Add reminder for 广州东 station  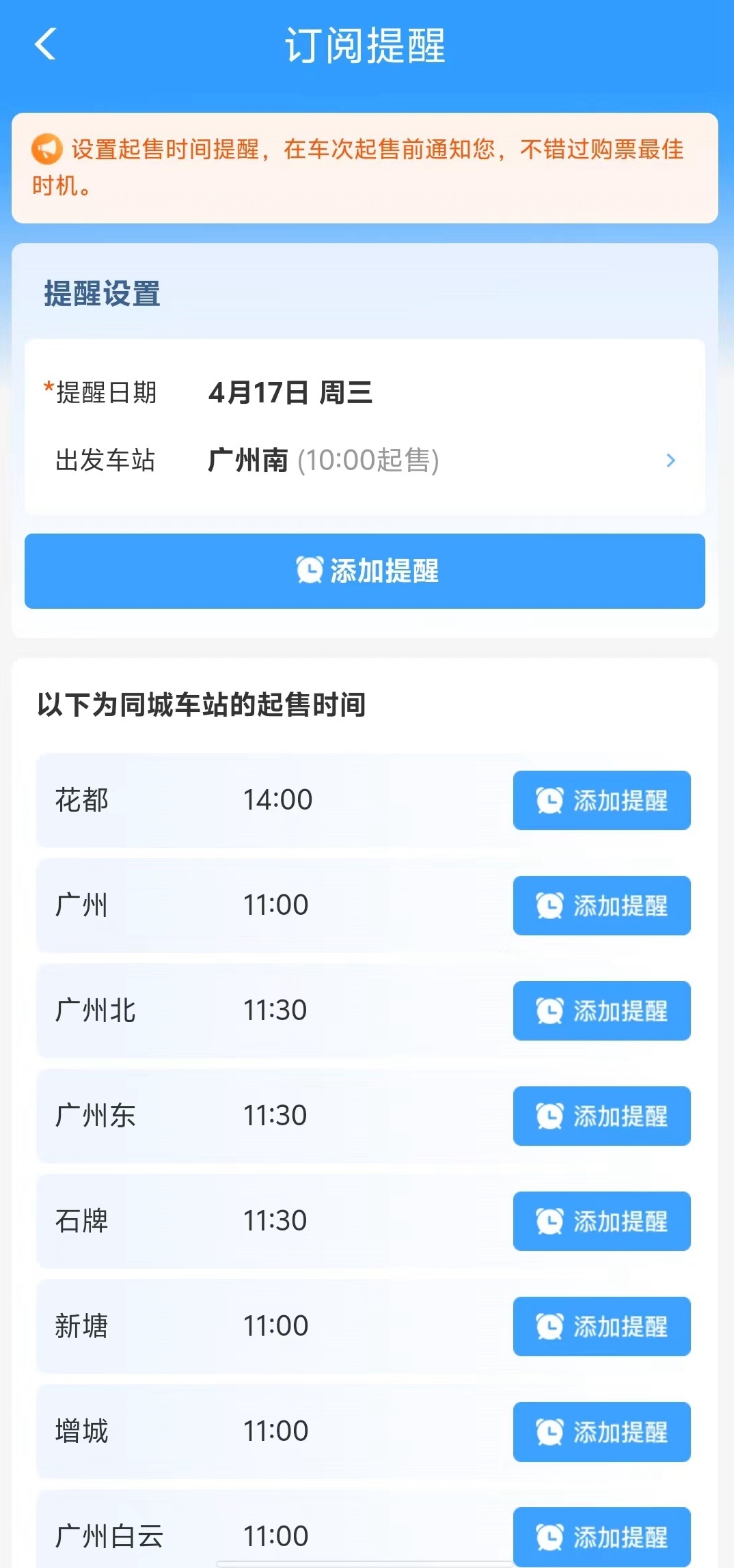pos(601,1116)
